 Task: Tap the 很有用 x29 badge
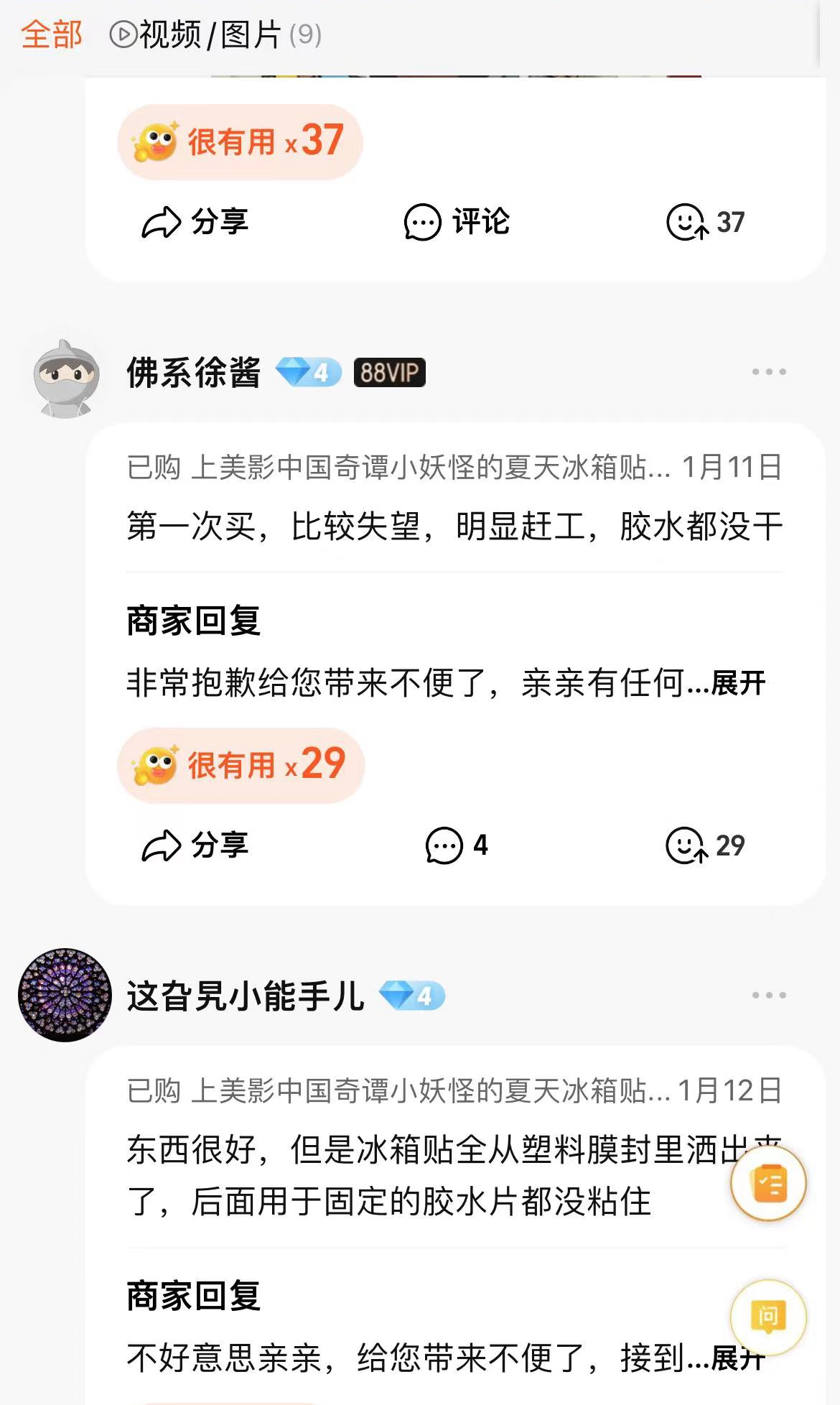coord(241,765)
